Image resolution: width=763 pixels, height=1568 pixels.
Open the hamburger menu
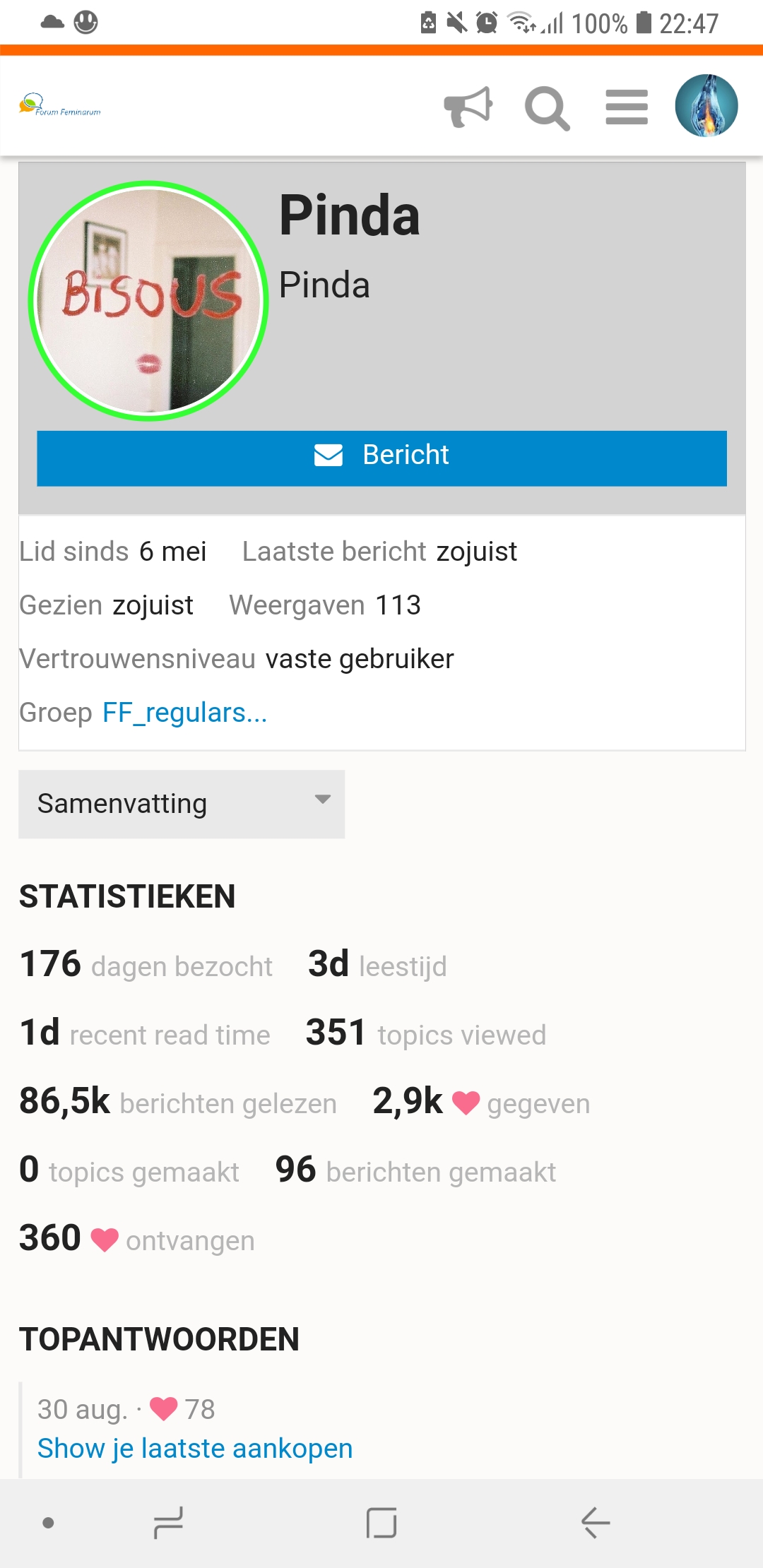point(627,107)
